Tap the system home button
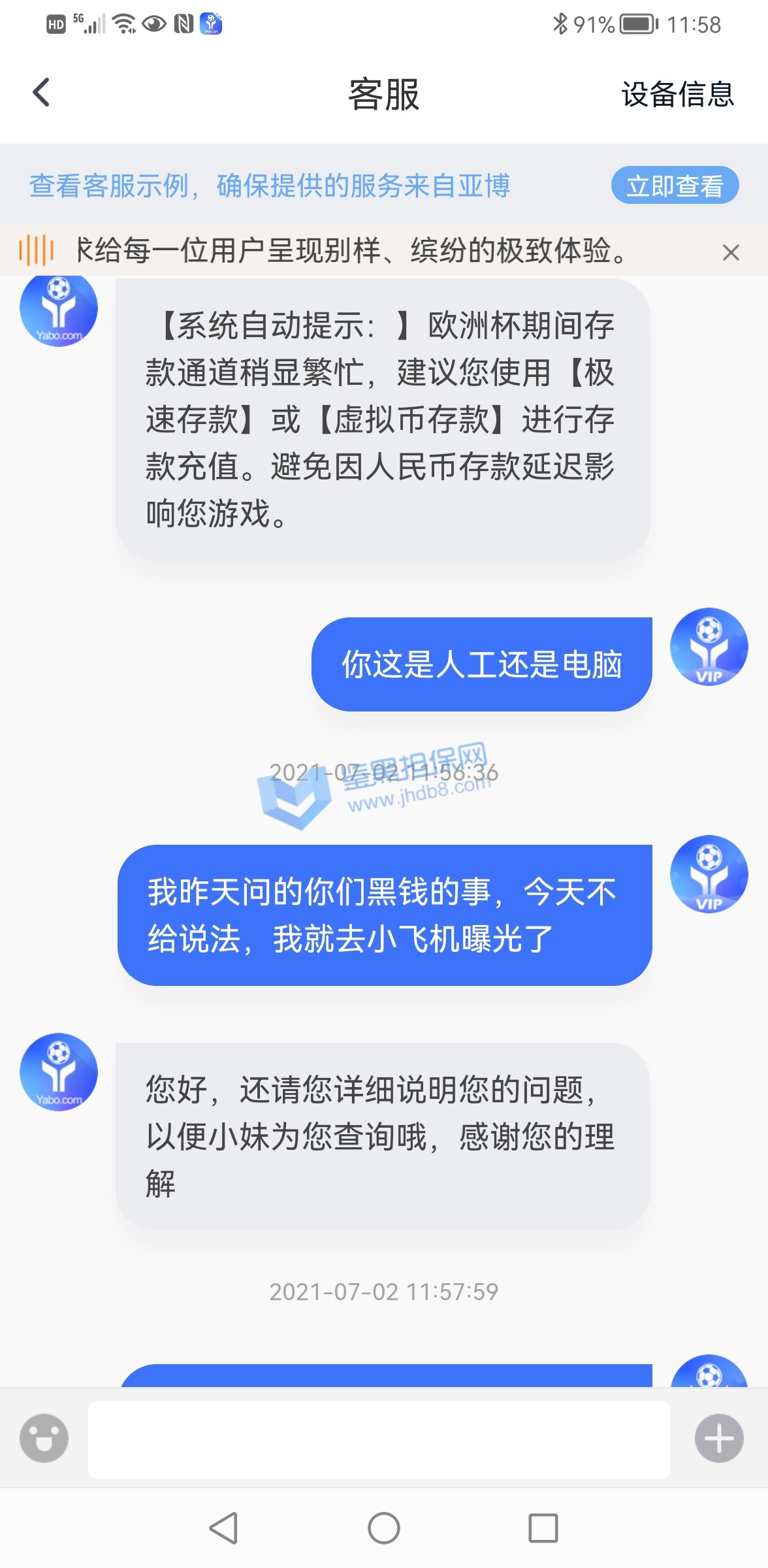The width and height of the screenshot is (768, 1568). pos(384,1528)
